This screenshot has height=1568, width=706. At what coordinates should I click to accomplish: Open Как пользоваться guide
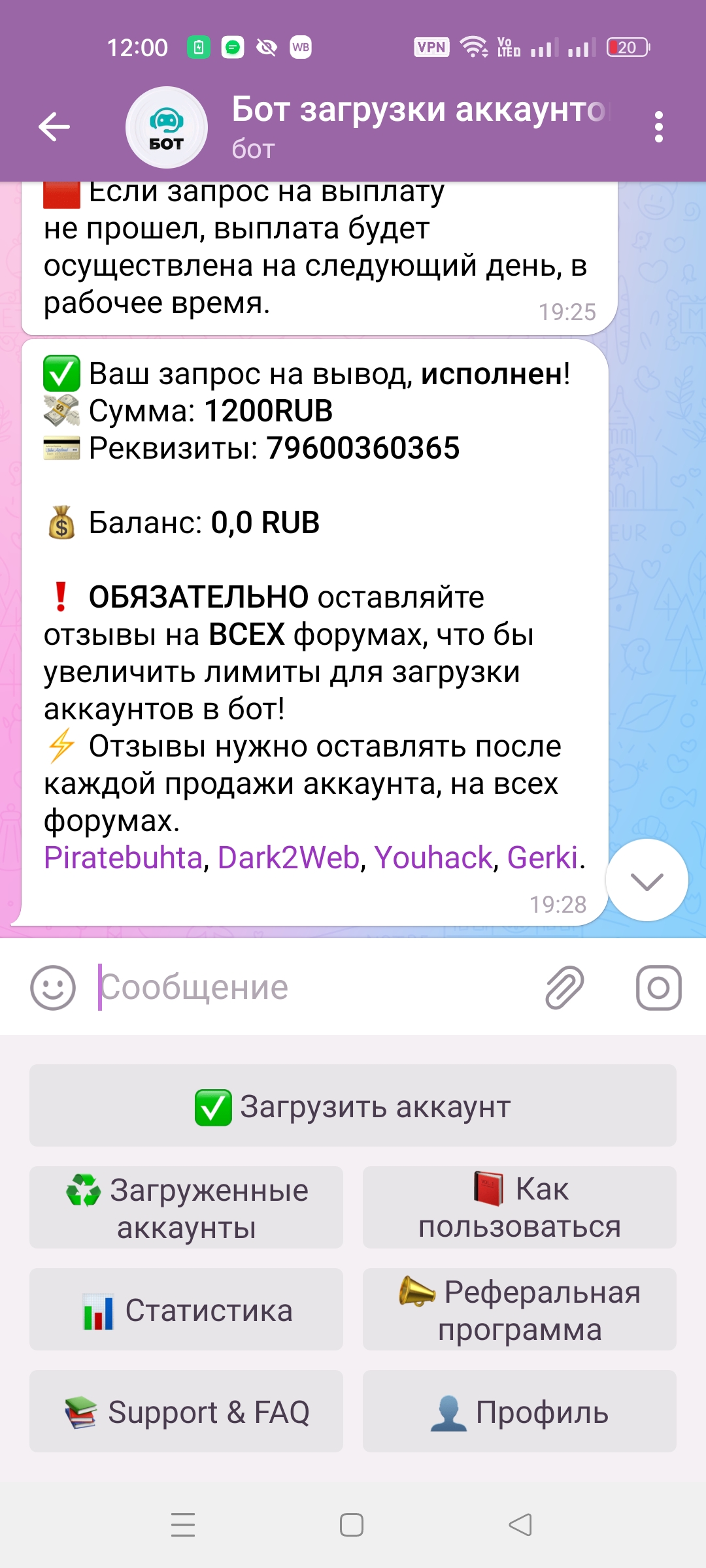click(x=520, y=1207)
